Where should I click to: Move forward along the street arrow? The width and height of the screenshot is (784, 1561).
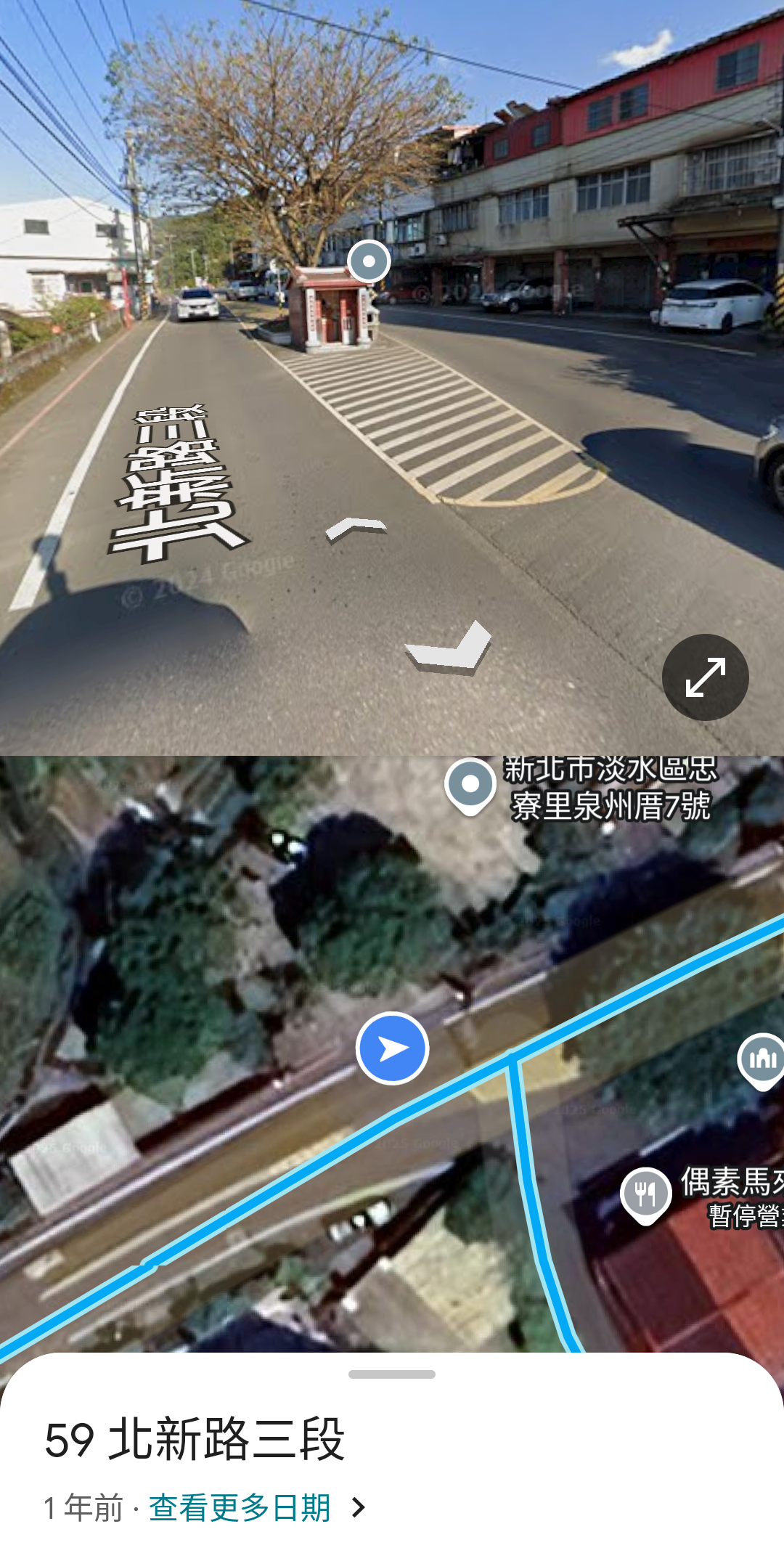356,529
